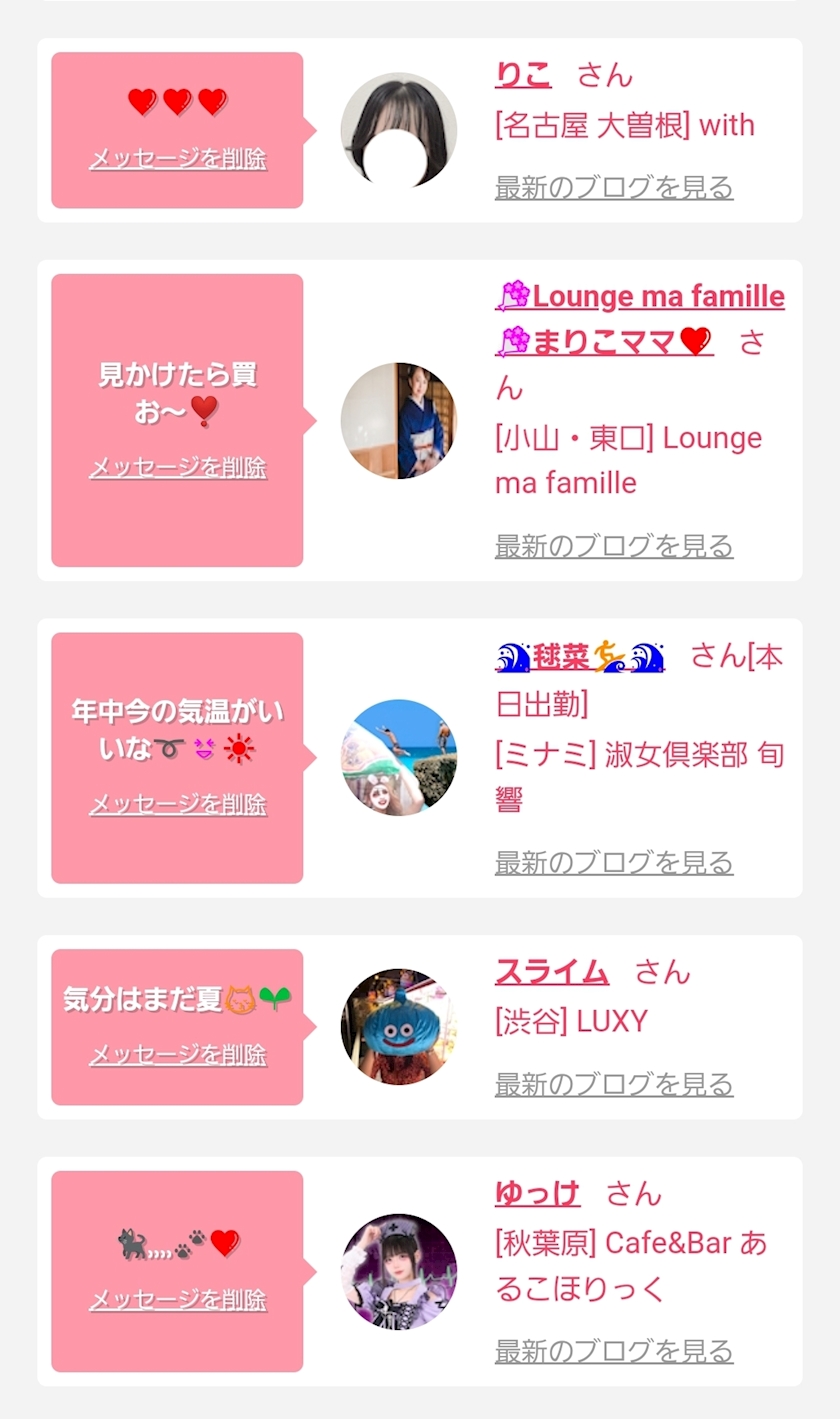Delete the three hearts message
The height and width of the screenshot is (1419, 840).
pyautogui.click(x=178, y=159)
